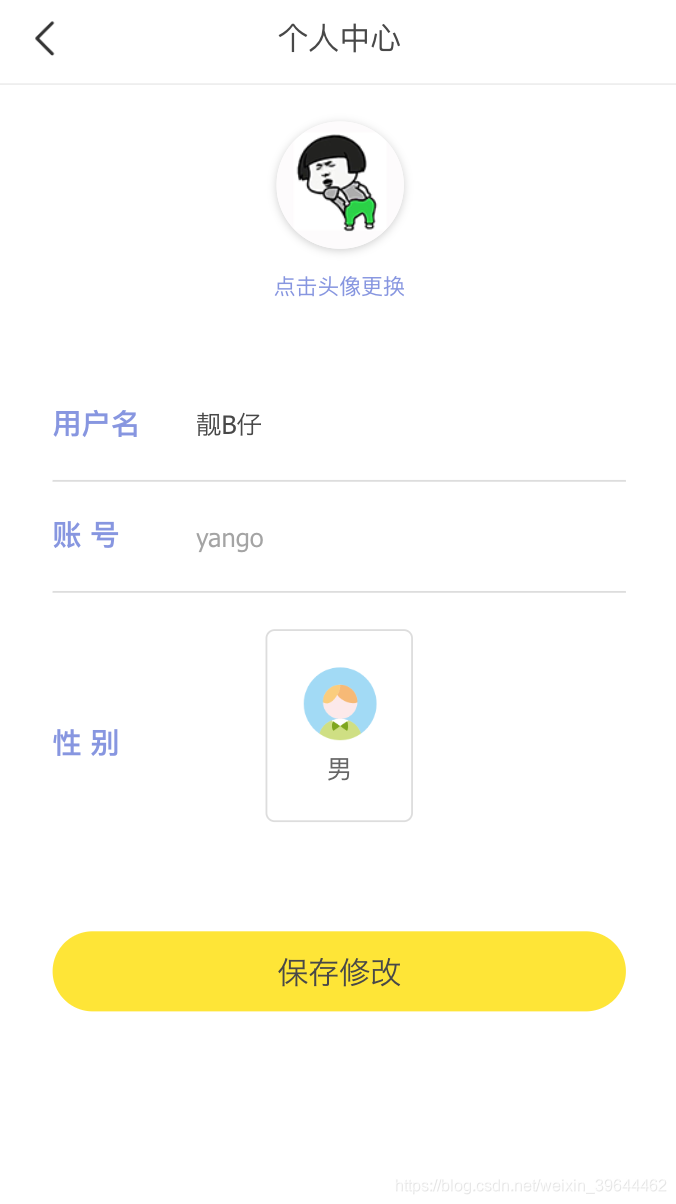Choose the 男 gender card
676x1204 pixels.
339,725
